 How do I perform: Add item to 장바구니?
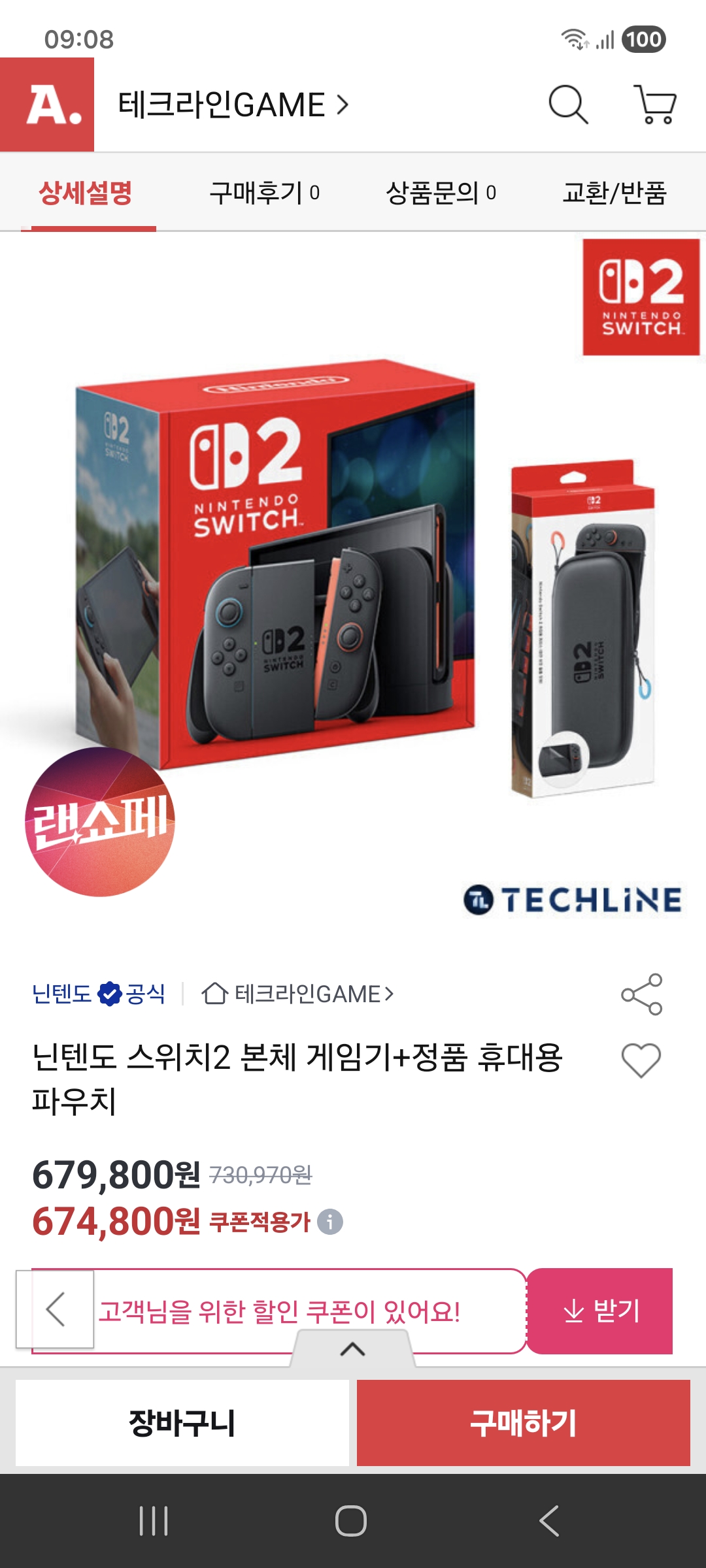(182, 1422)
